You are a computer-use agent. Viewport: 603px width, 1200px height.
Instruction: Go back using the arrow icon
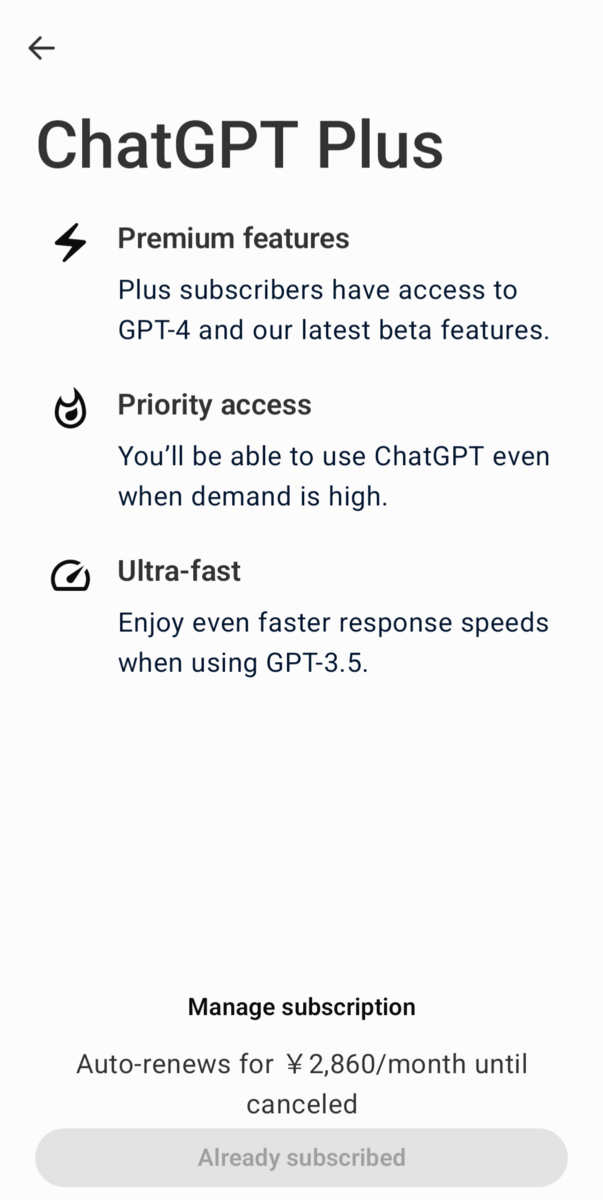(x=41, y=47)
